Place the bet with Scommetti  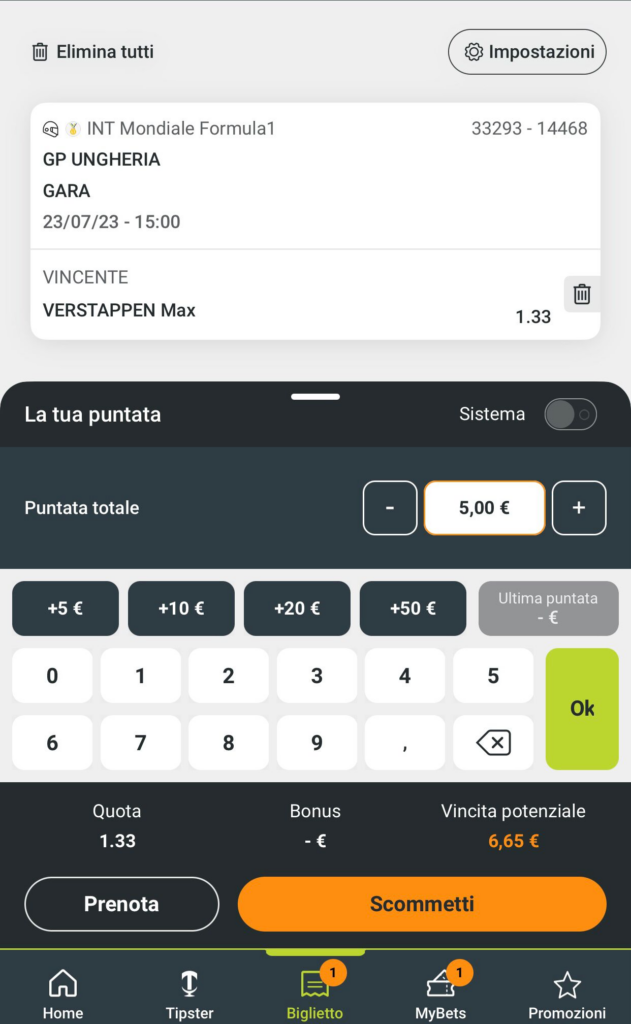pyautogui.click(x=422, y=904)
